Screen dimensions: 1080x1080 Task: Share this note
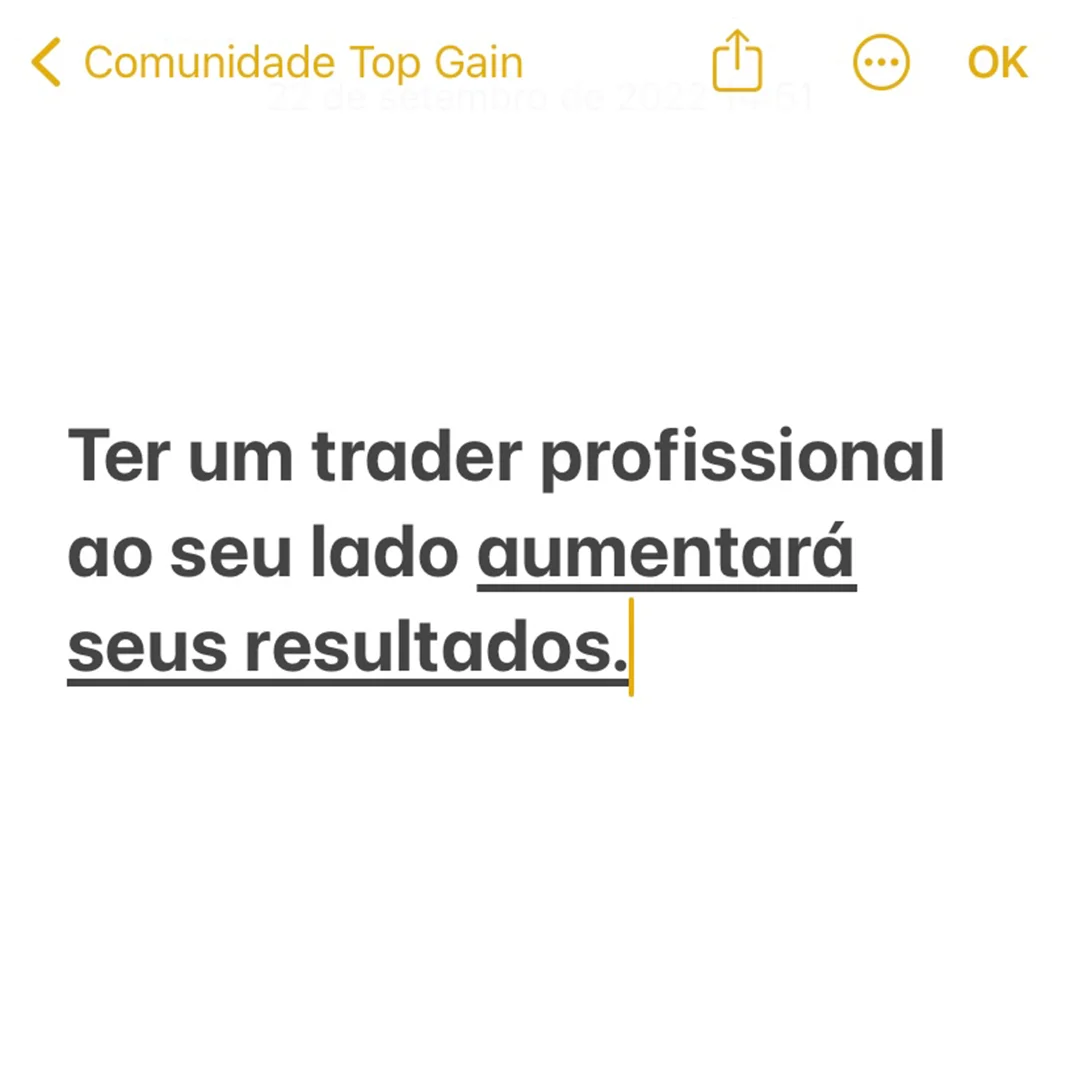click(x=737, y=60)
